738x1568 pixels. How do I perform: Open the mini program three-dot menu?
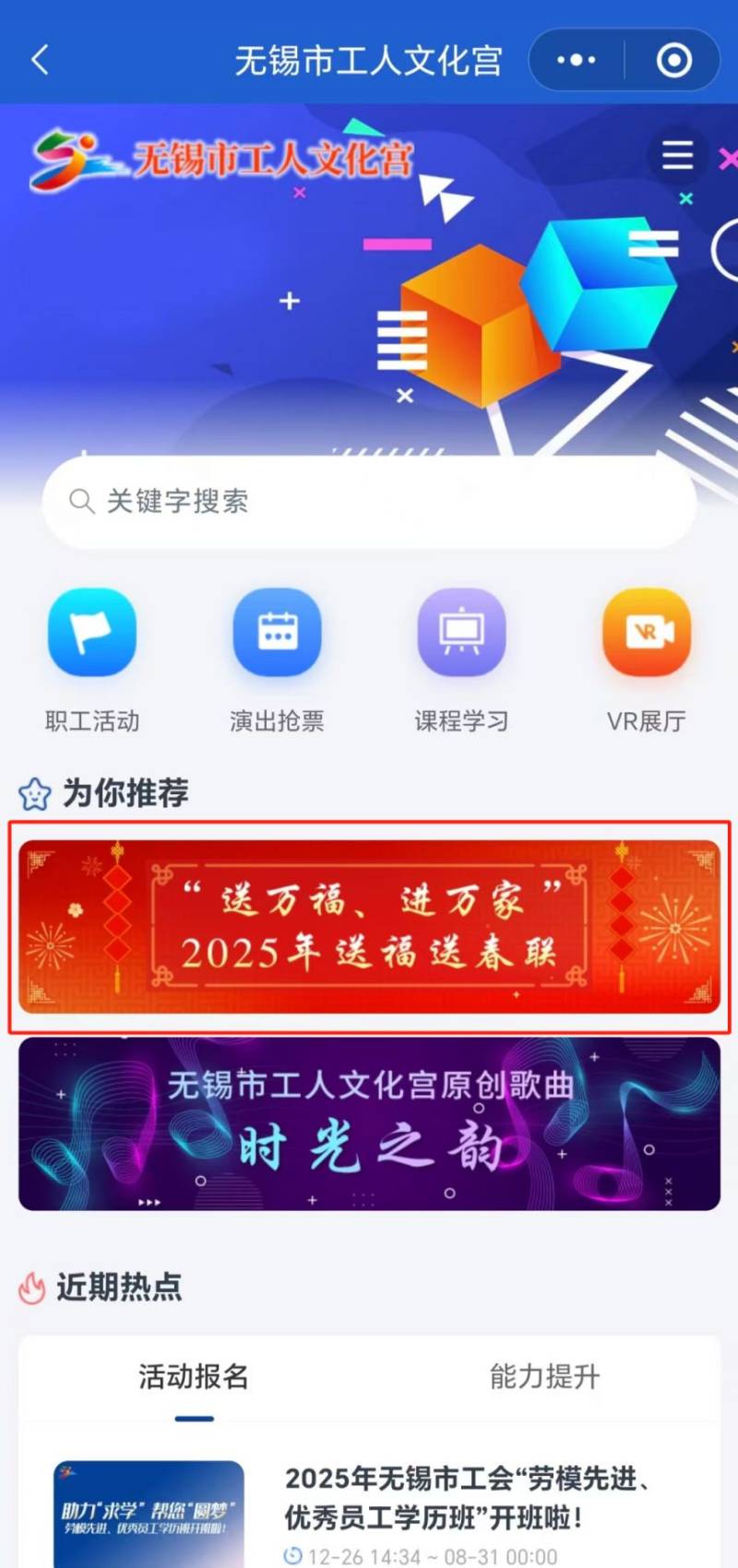pos(577,61)
